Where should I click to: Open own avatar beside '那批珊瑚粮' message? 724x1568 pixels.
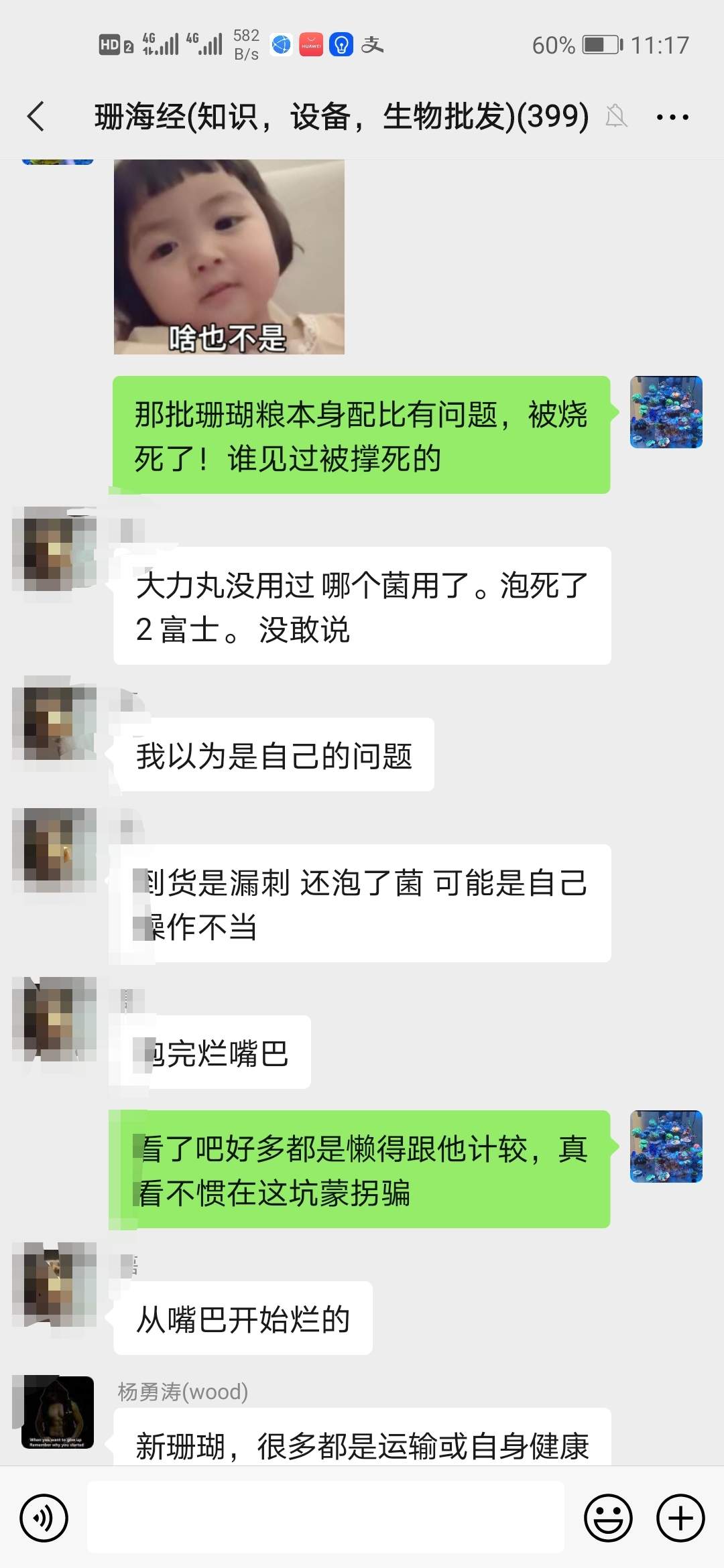pyautogui.click(x=666, y=412)
